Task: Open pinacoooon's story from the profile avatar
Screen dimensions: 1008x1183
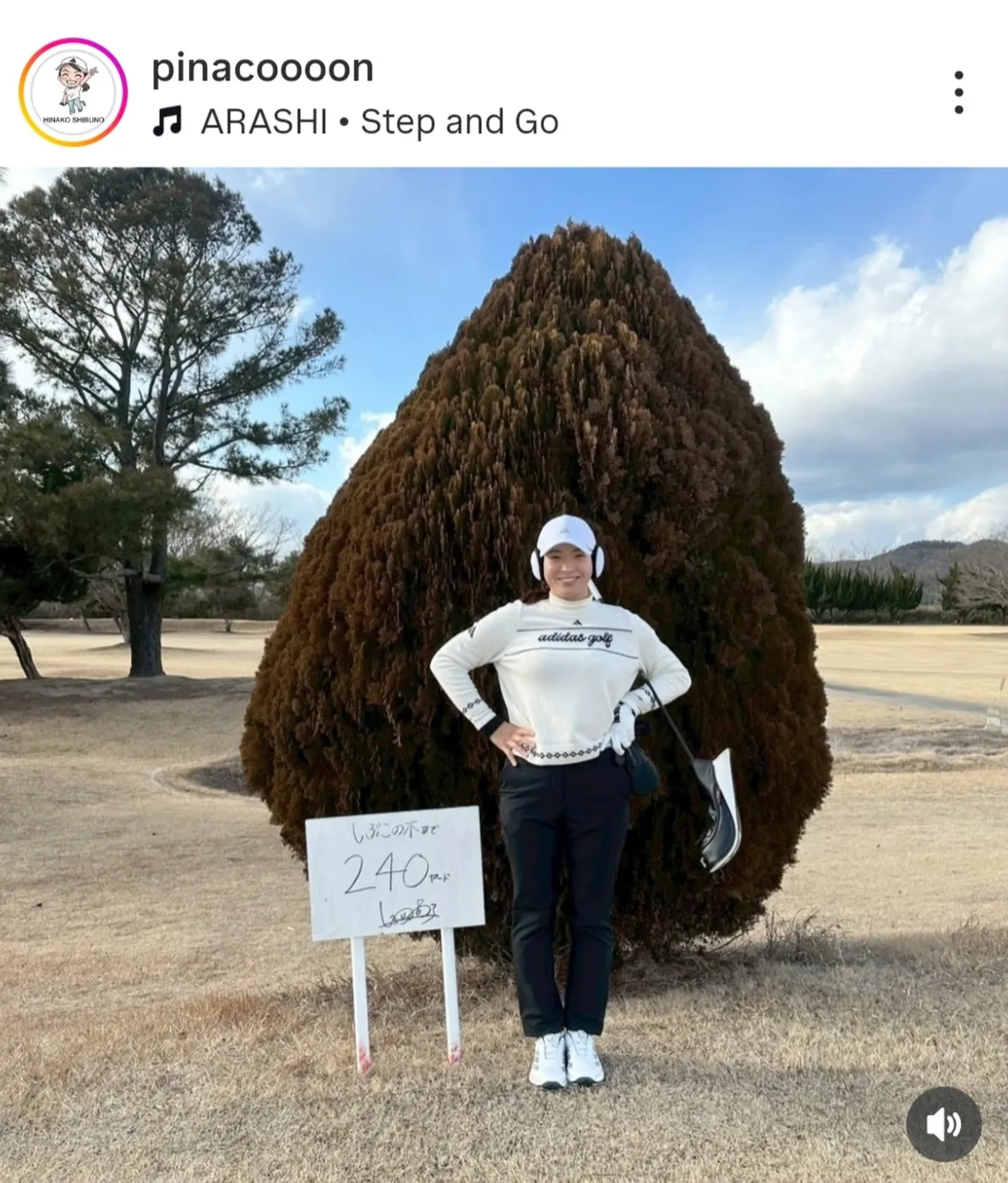Action: pos(74,92)
